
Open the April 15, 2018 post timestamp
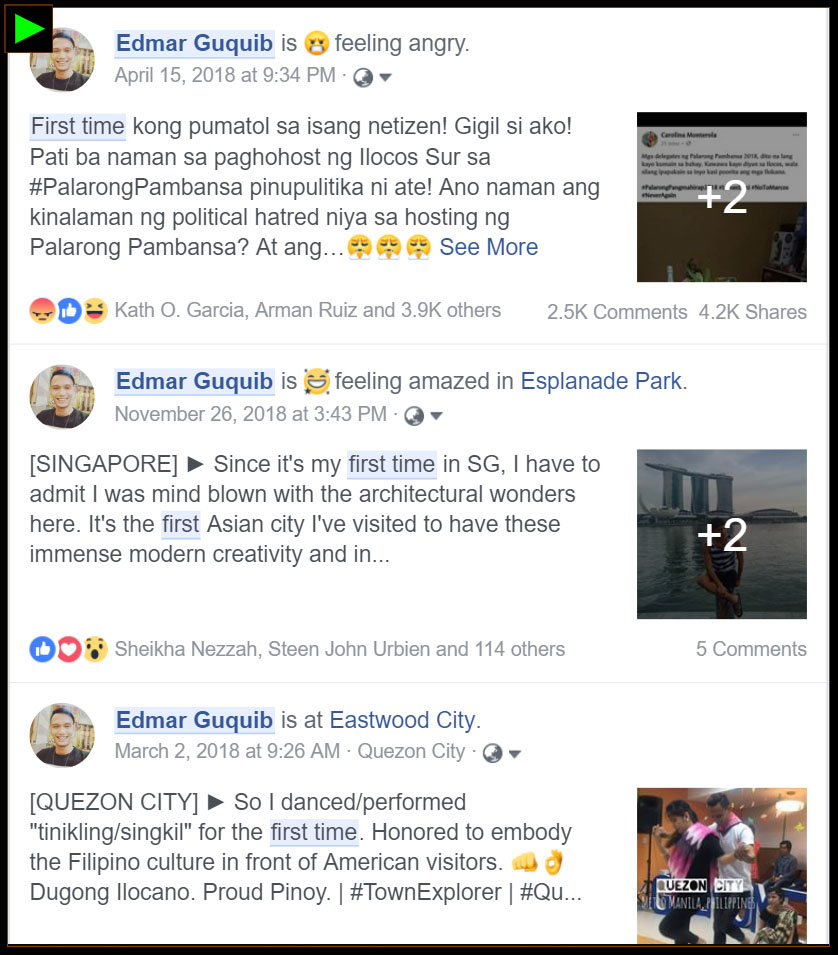coord(225,76)
